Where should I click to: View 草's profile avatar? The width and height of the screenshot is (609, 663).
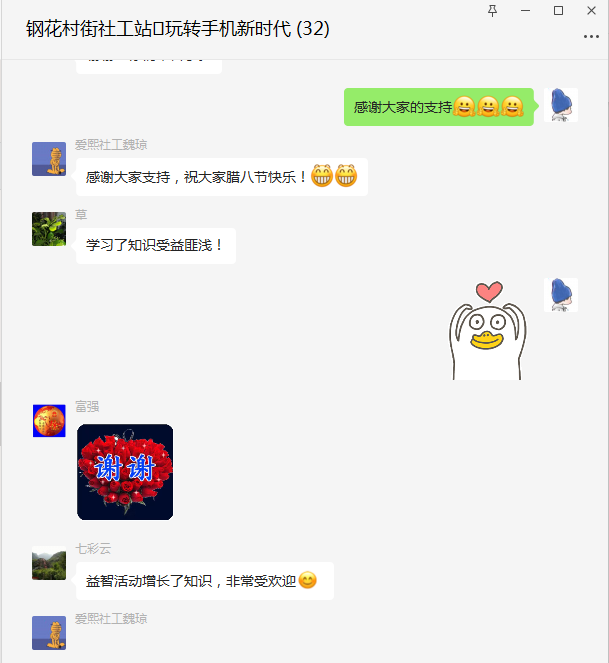[49, 229]
